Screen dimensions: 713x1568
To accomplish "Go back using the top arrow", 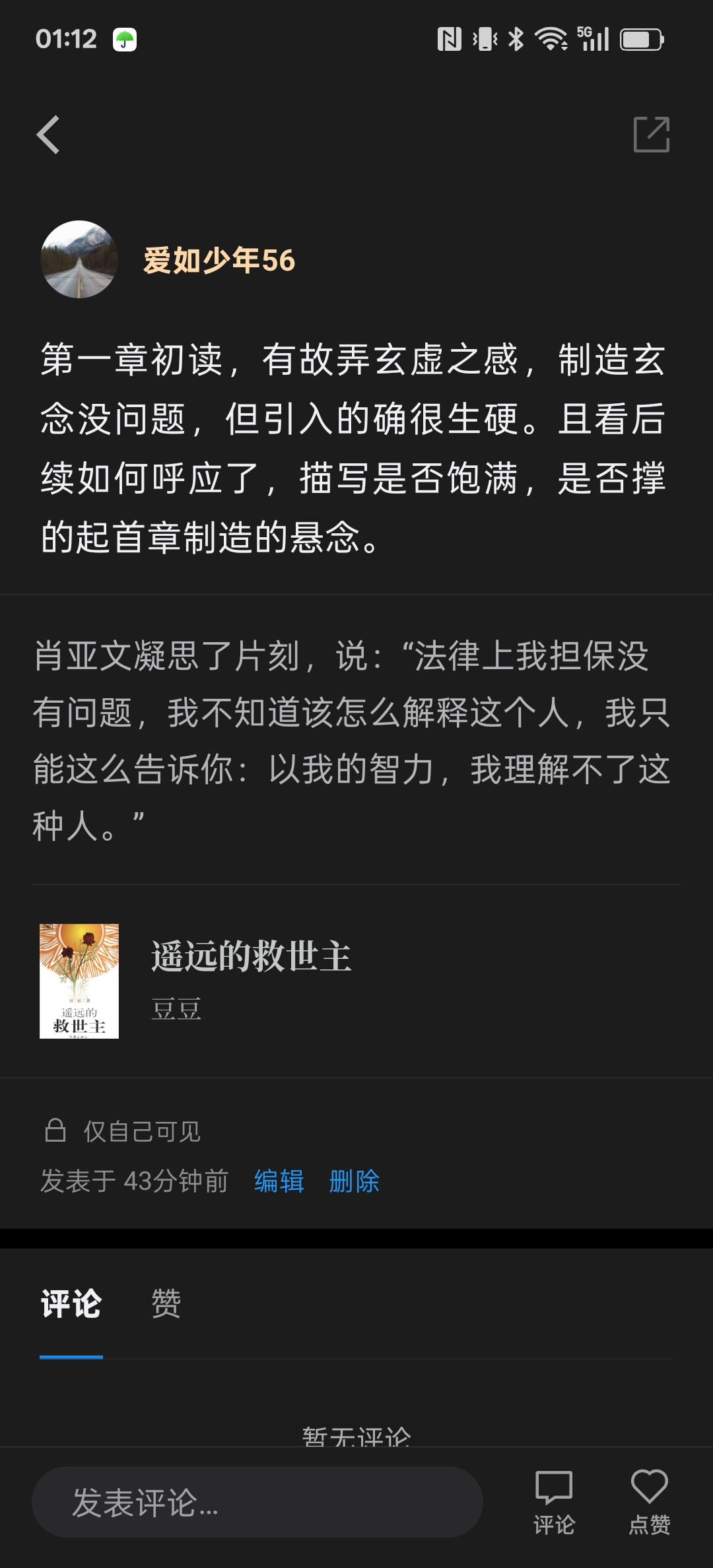I will pyautogui.click(x=48, y=135).
